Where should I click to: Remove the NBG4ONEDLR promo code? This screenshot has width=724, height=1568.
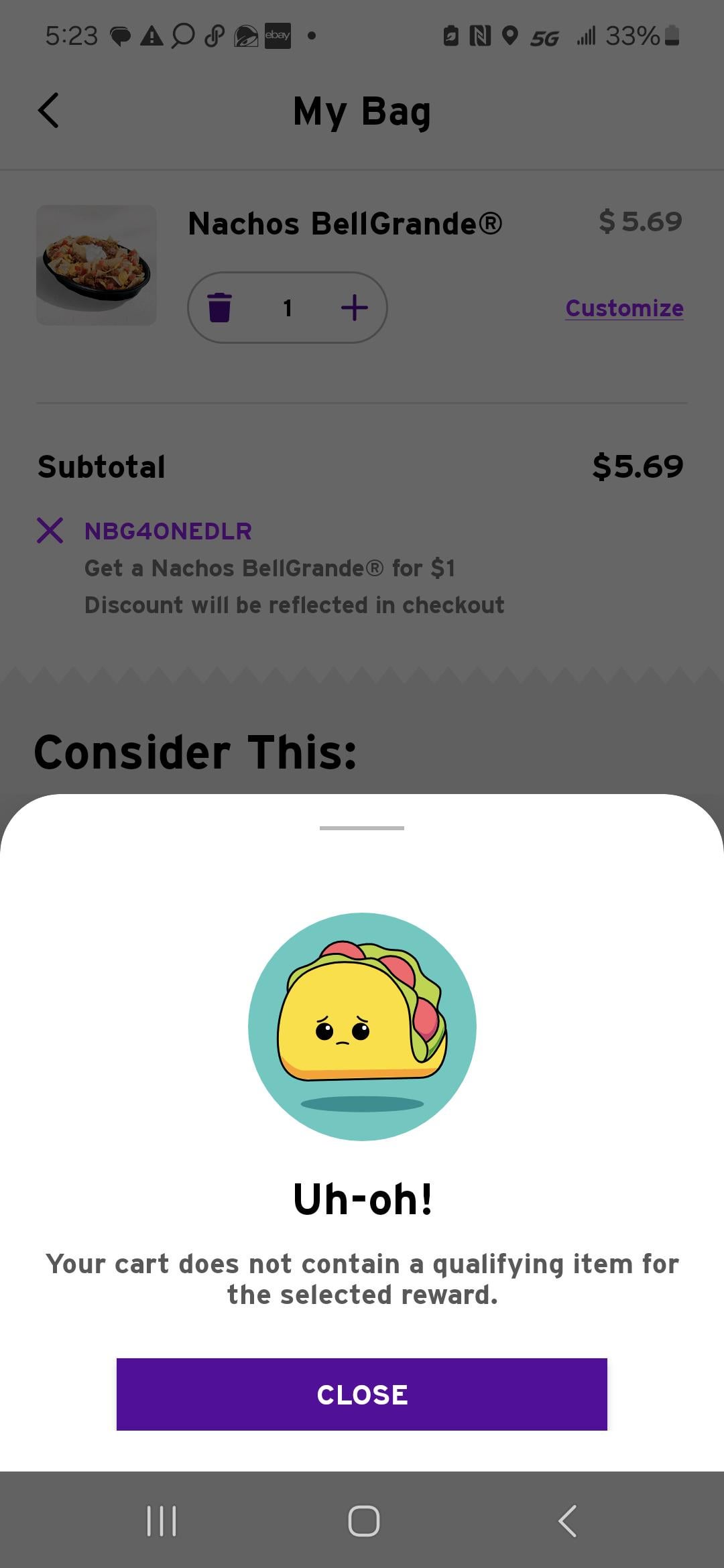coord(50,531)
